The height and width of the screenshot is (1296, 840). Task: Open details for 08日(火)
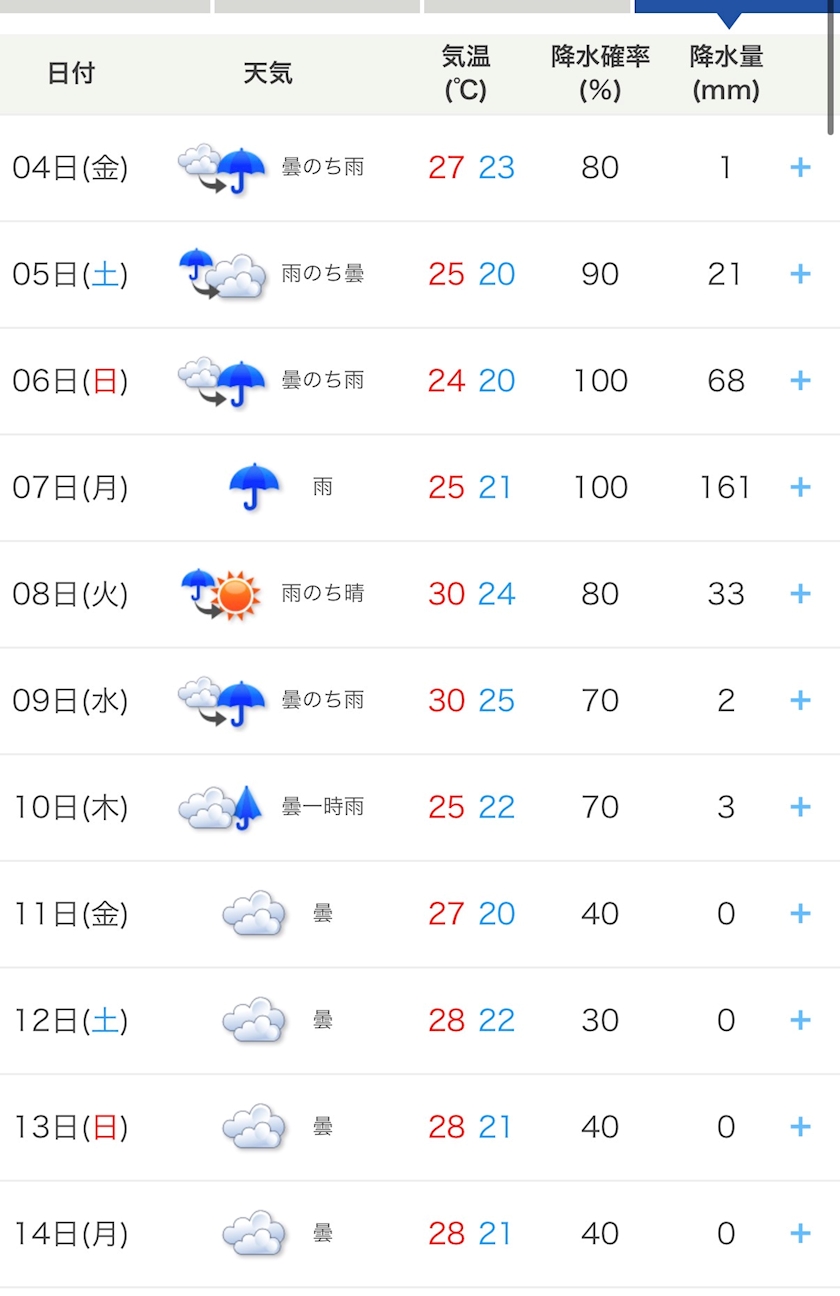(x=800, y=594)
